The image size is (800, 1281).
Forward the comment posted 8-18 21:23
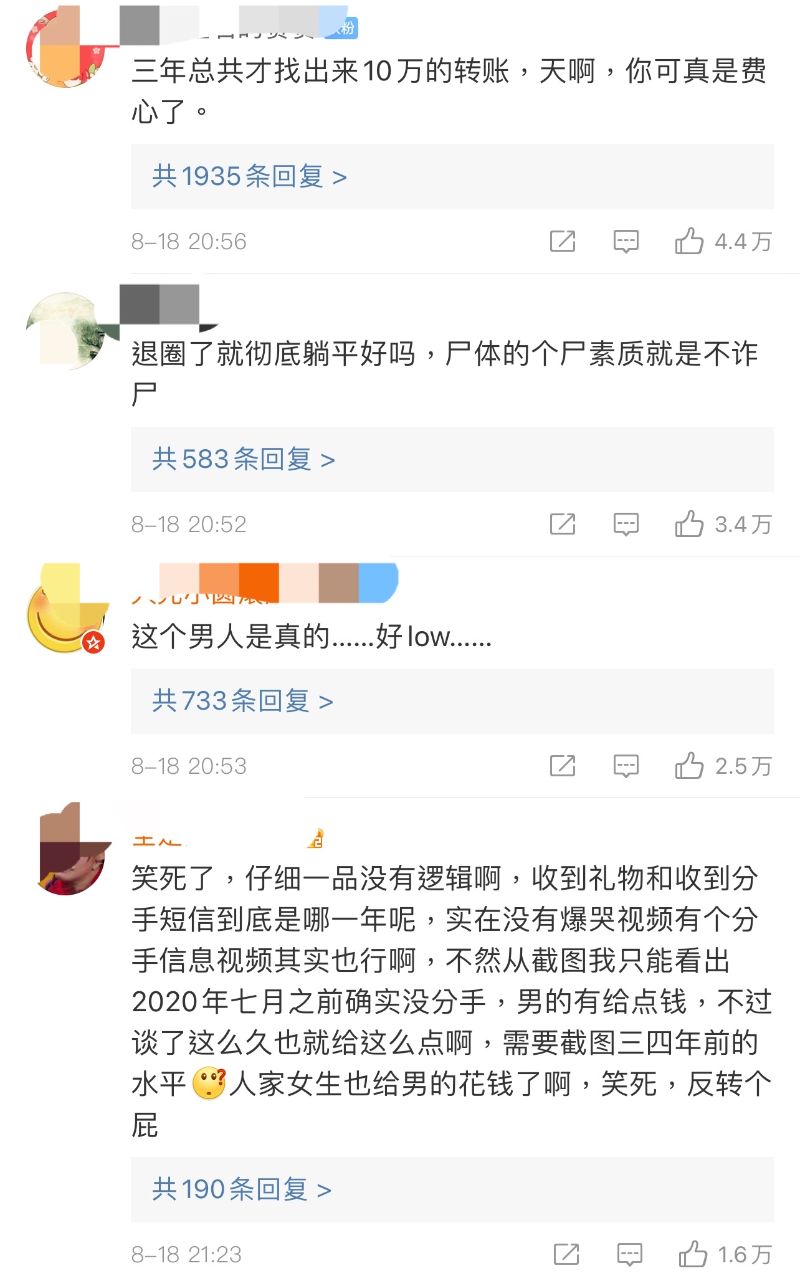[566, 1254]
